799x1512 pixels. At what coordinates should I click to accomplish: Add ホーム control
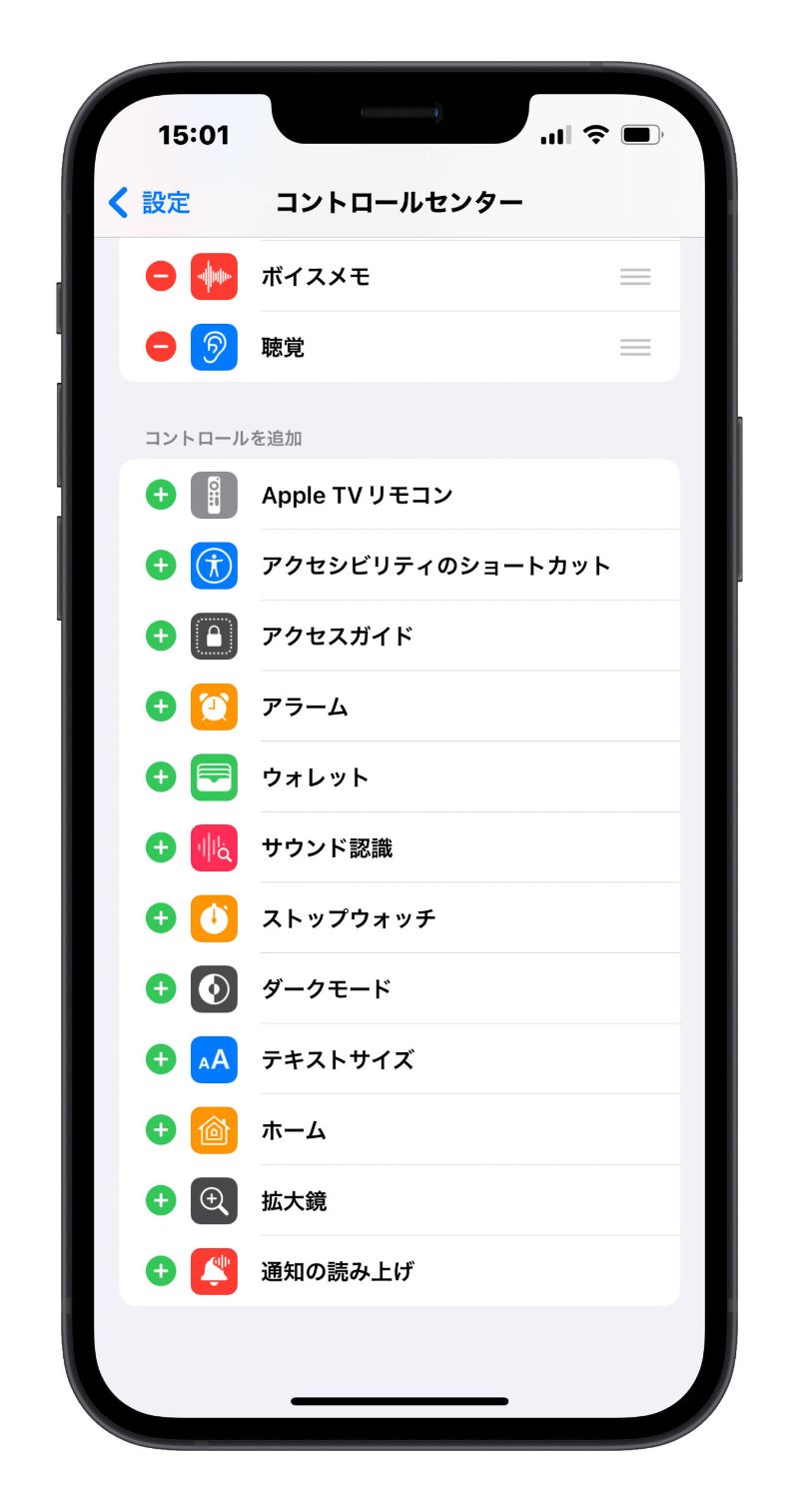click(x=161, y=1129)
